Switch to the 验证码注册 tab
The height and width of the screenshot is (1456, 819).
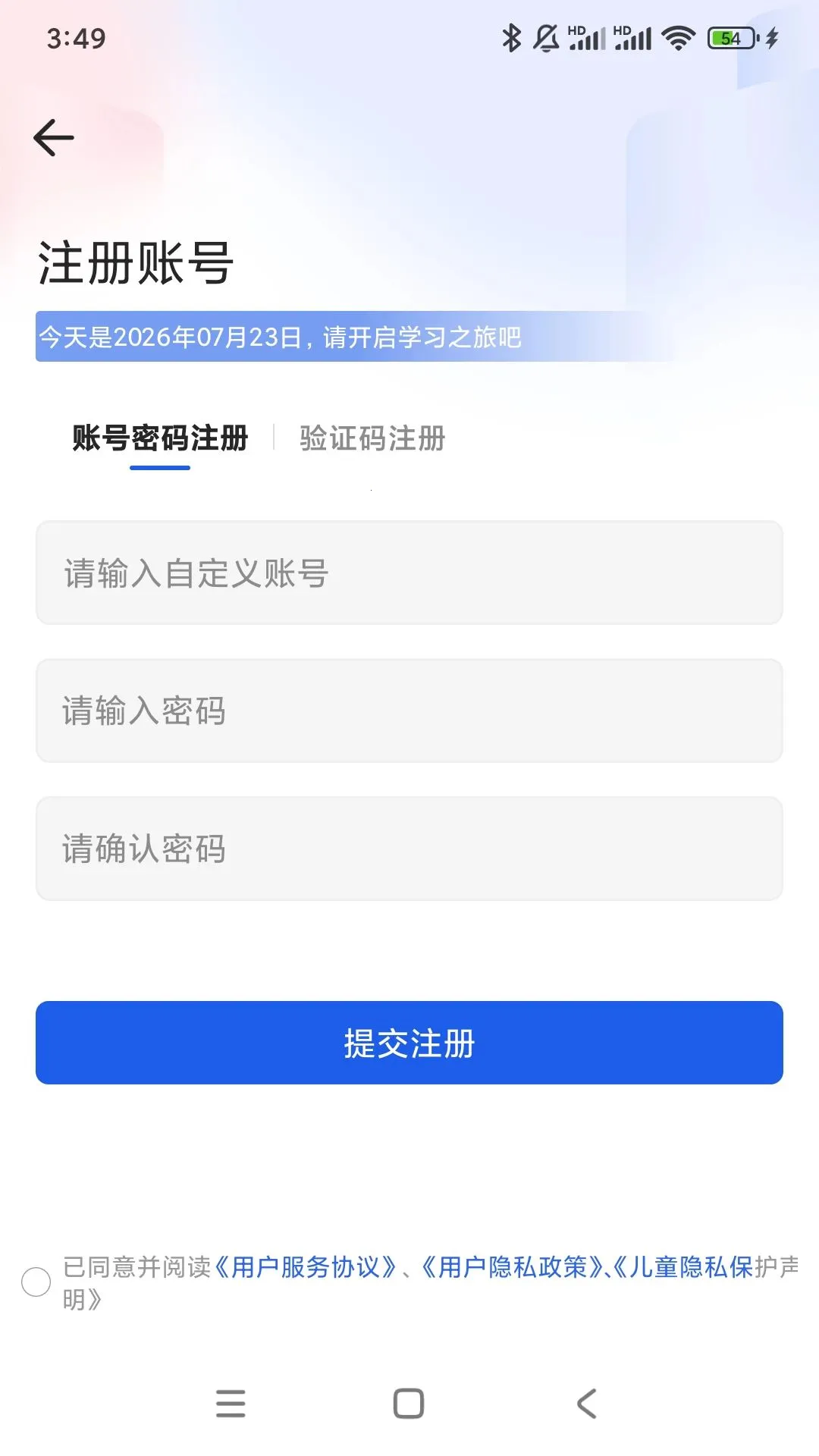point(372,438)
